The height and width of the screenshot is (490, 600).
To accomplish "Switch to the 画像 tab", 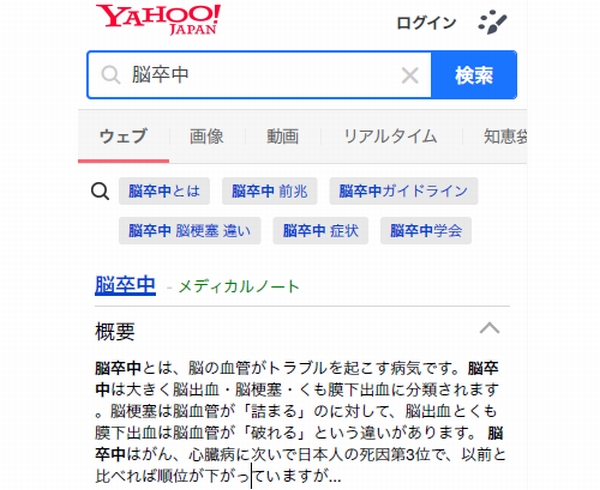I will coord(206,137).
